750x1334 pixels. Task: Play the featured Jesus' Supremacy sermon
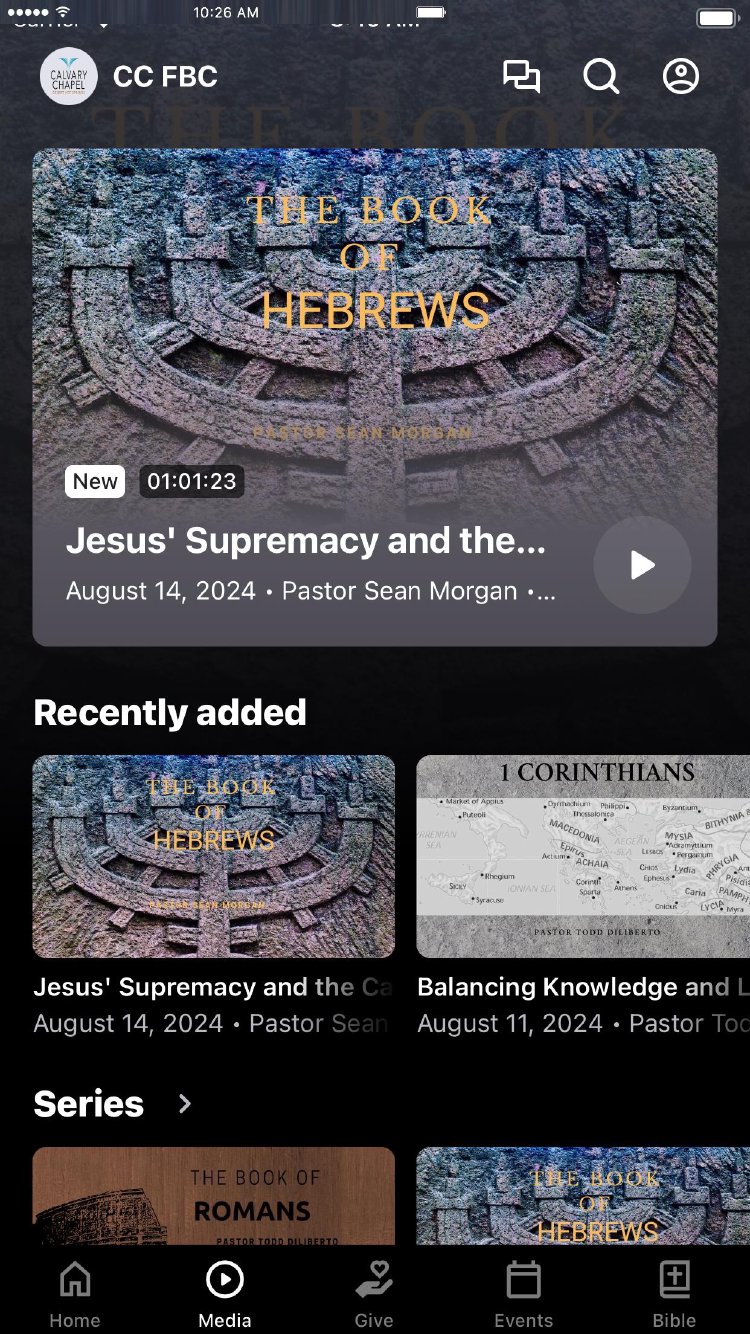tap(642, 565)
